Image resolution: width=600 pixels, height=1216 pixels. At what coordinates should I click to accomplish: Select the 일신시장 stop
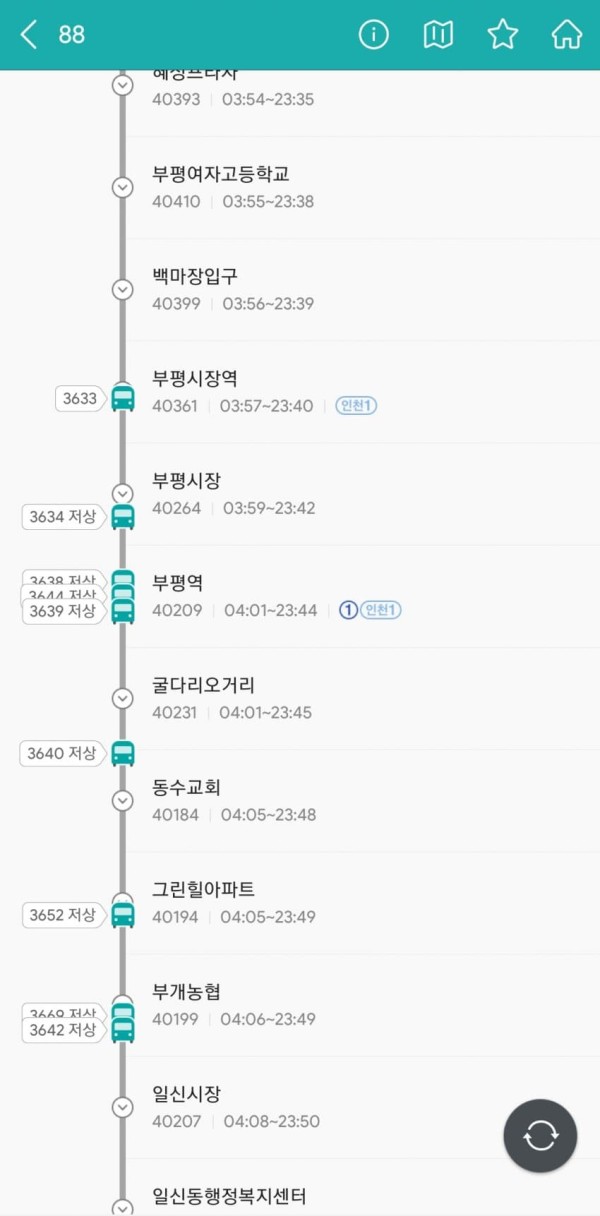click(x=186, y=1106)
